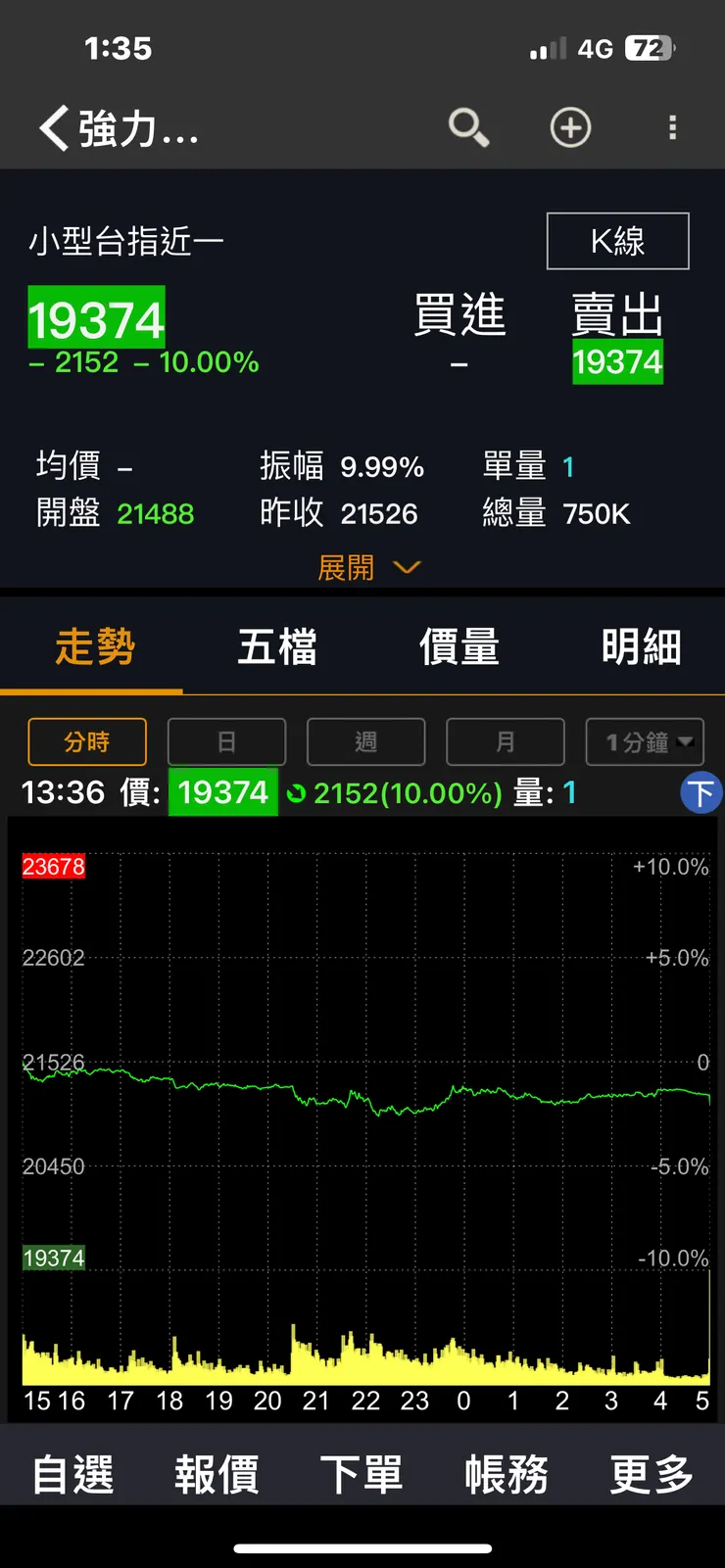Tap the highlighted price 19374 next to 價
Screen dimensions: 725x1568
(222, 792)
